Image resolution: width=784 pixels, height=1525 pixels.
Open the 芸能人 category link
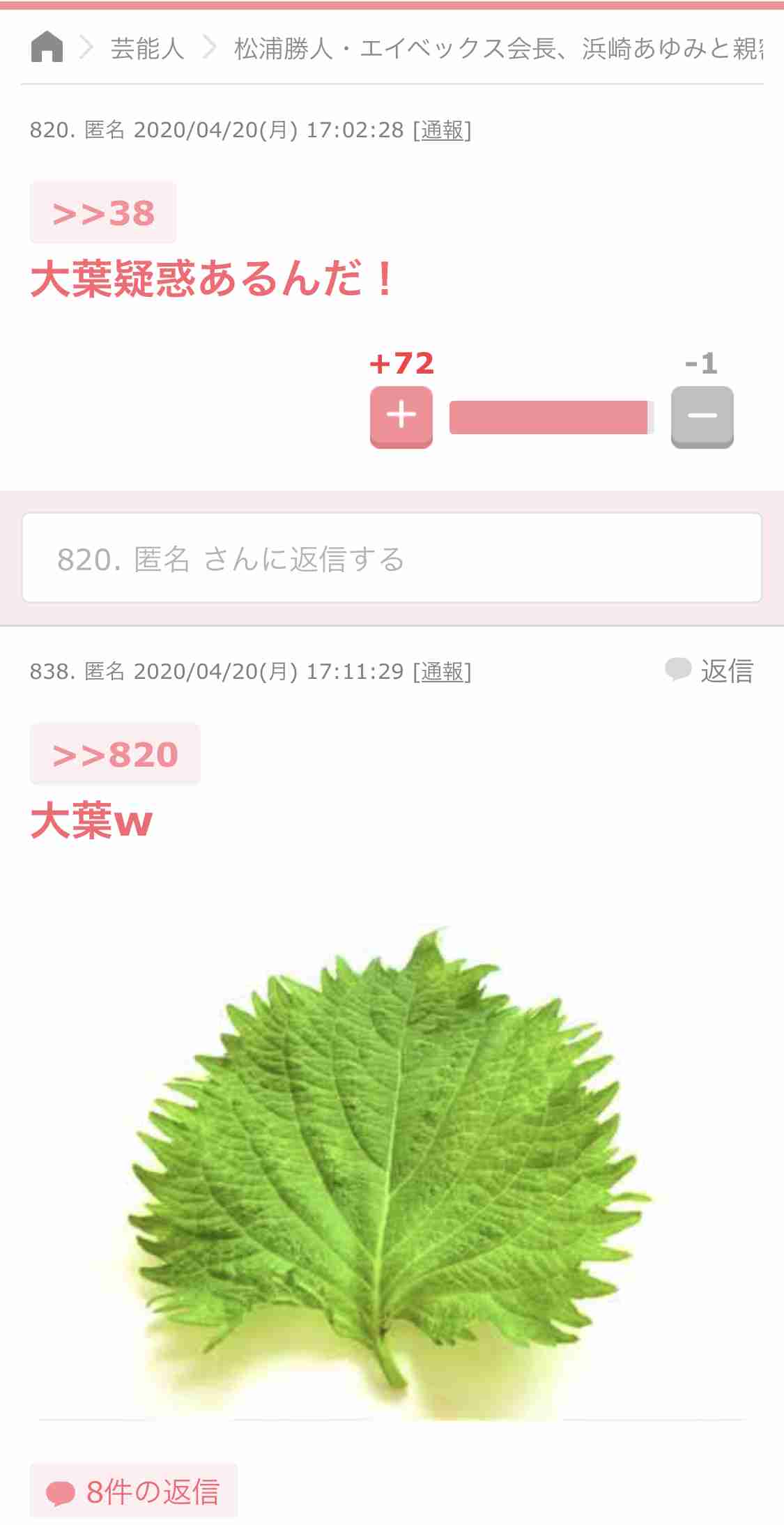[147, 48]
